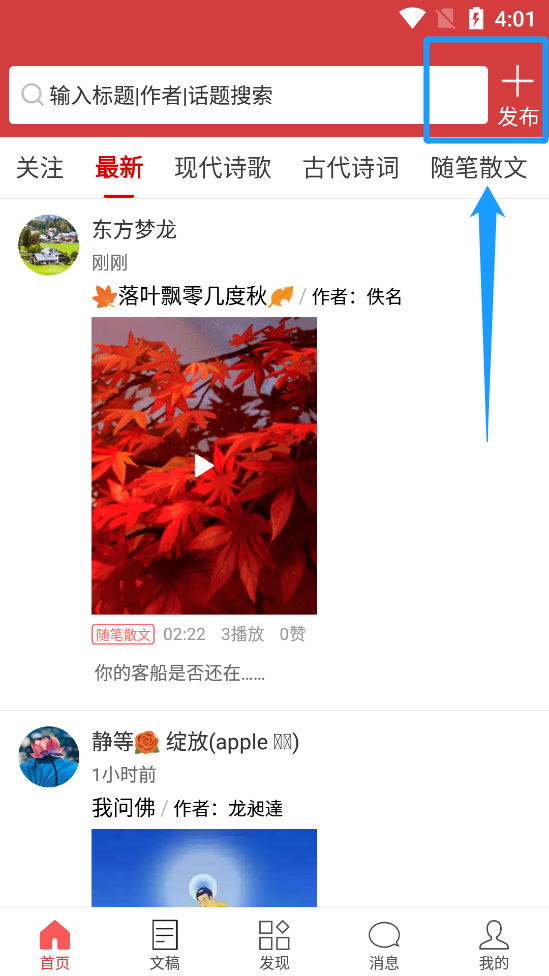This screenshot has height=976, width=549.
Task: Open the 消息 bottom tab
Action: click(384, 944)
